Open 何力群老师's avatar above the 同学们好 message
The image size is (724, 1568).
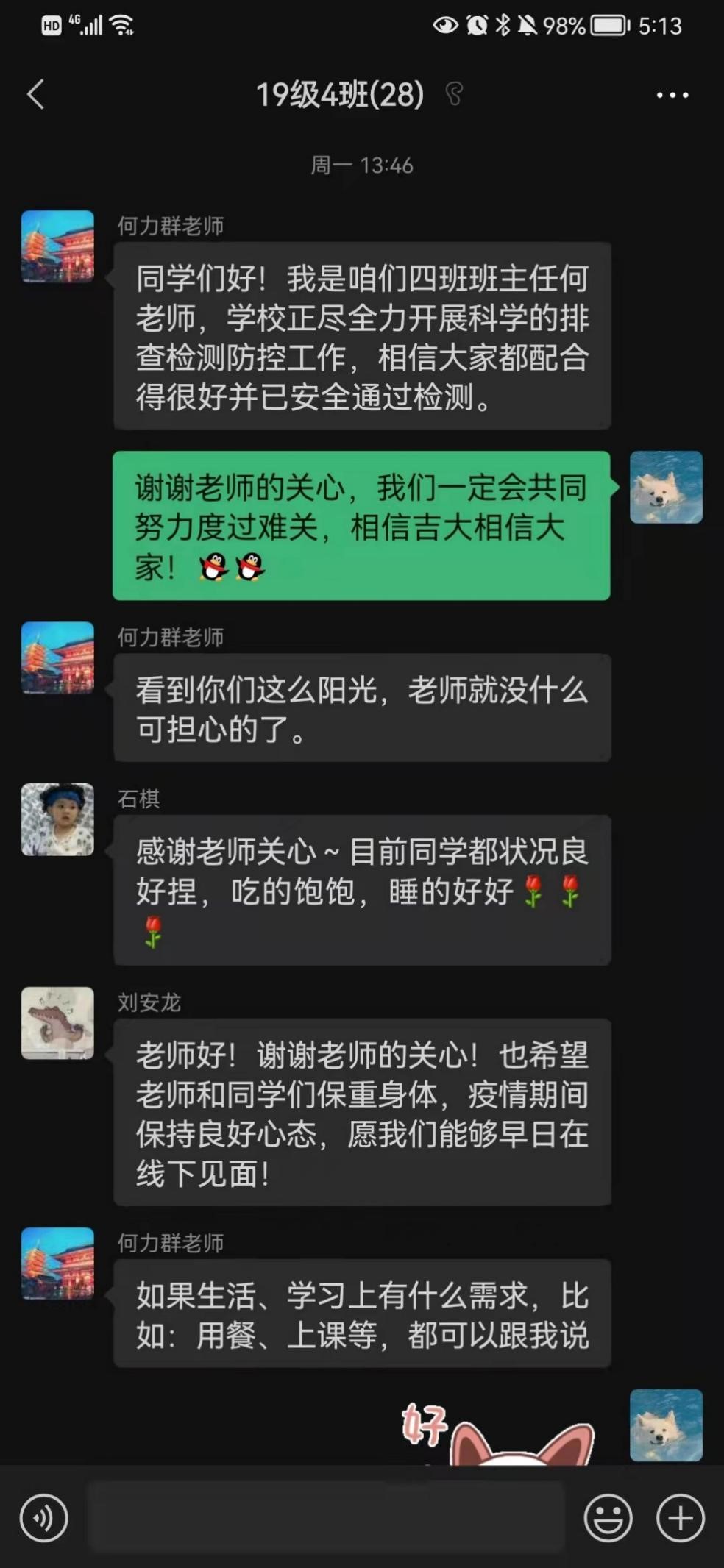(57, 246)
